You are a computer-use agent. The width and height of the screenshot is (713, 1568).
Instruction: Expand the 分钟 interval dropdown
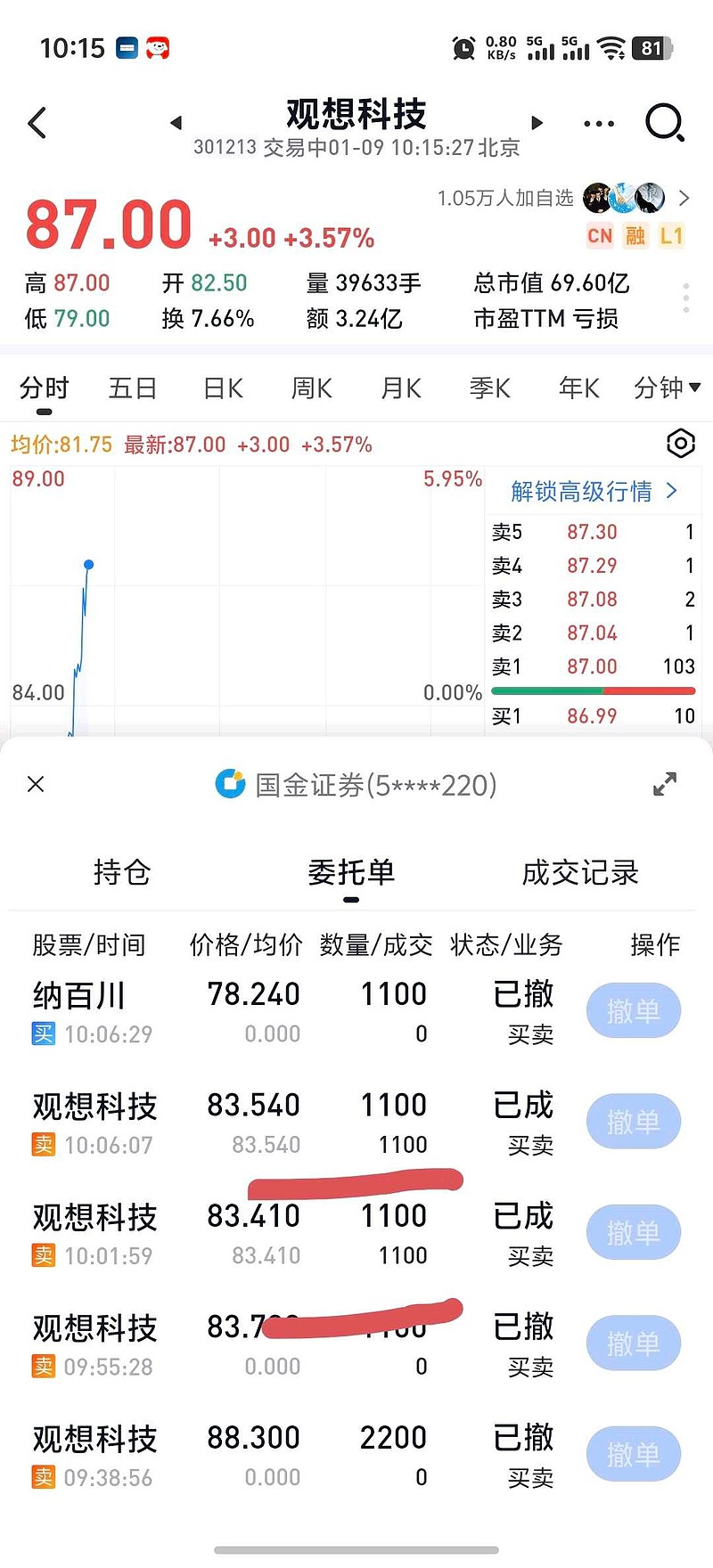(667, 388)
